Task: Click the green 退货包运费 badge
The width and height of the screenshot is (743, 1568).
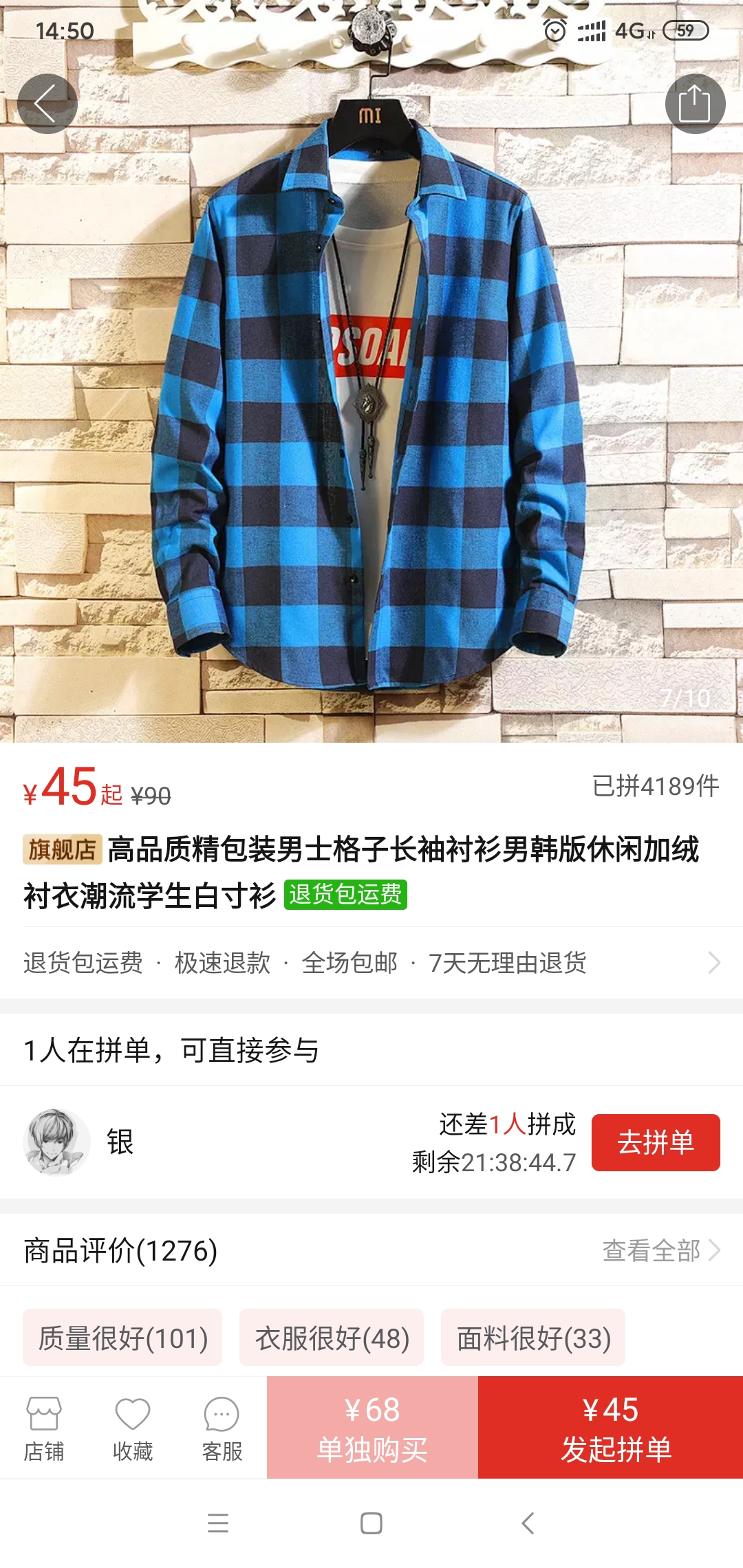Action: tap(347, 895)
